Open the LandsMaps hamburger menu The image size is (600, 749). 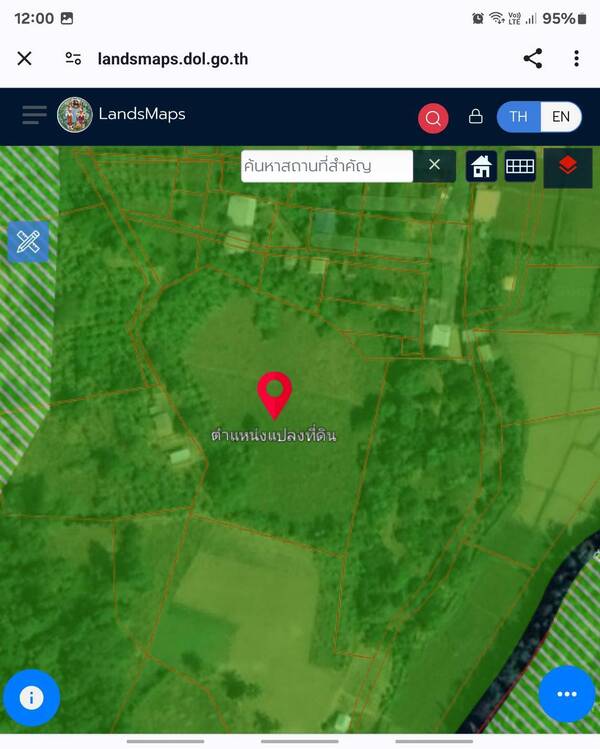[x=34, y=115]
